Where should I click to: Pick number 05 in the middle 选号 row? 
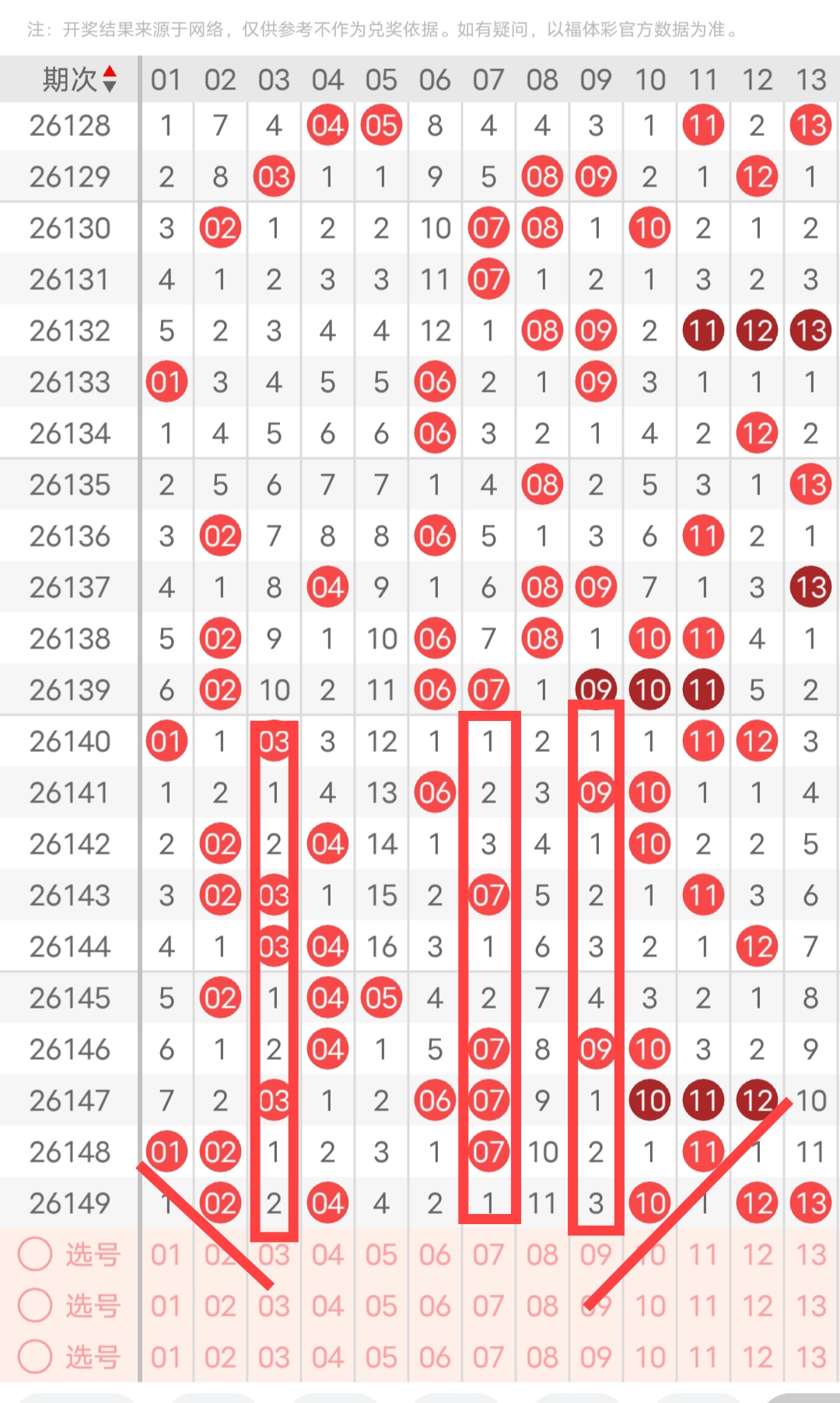coord(381,1306)
